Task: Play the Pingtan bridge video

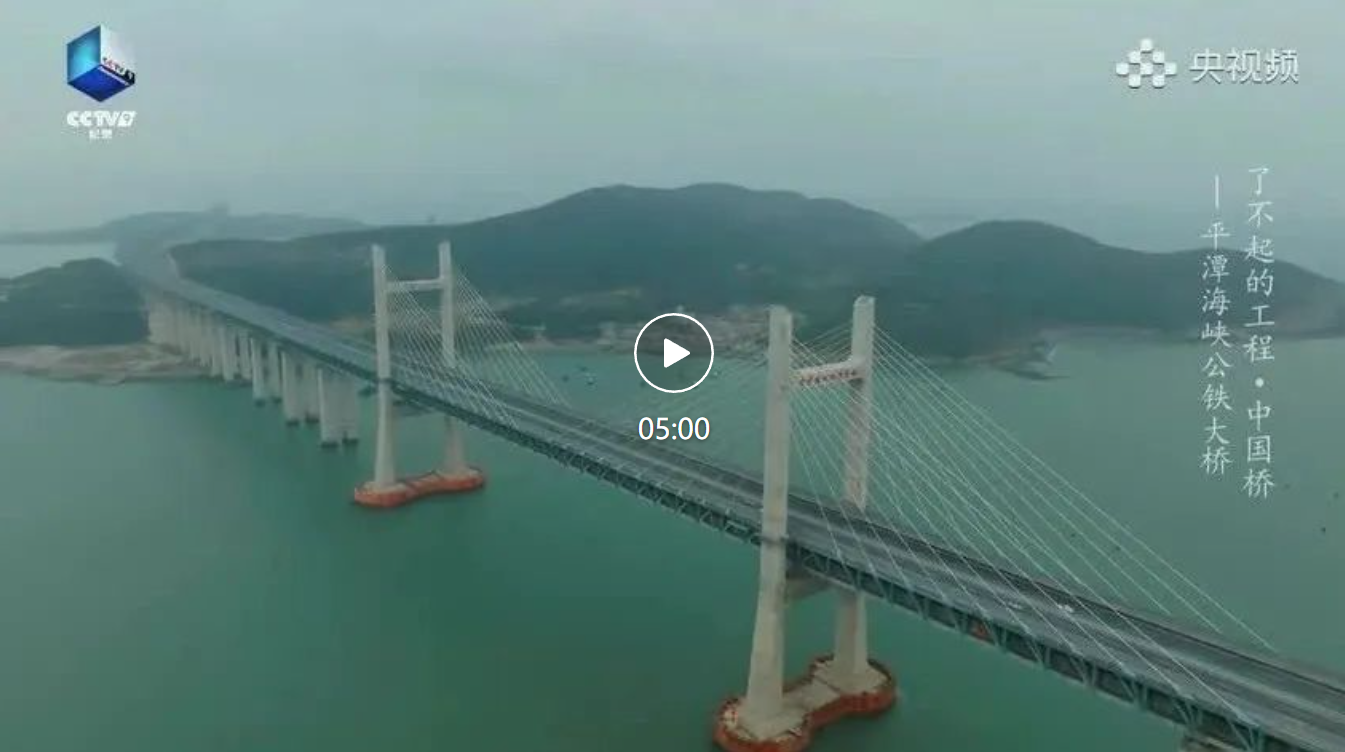Action: point(673,353)
